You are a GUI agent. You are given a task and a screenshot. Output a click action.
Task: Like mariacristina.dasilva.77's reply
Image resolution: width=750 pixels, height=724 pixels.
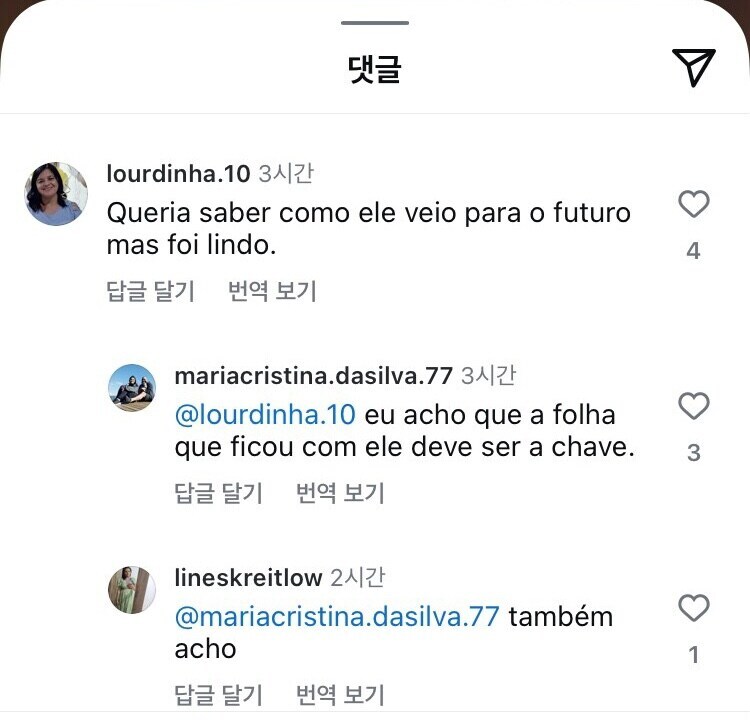pyautogui.click(x=693, y=407)
